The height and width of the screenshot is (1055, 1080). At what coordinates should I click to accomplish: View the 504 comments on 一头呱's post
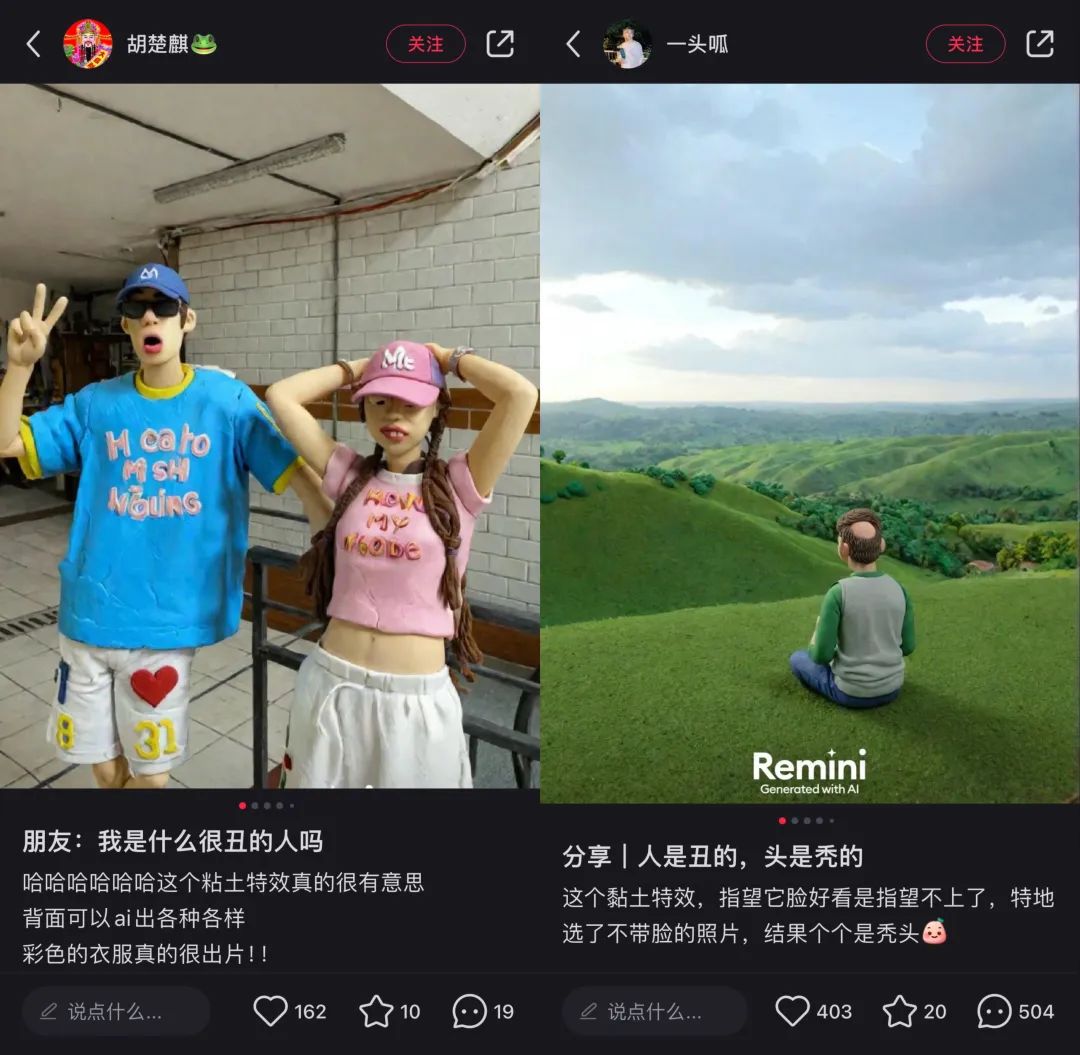pos(994,1011)
